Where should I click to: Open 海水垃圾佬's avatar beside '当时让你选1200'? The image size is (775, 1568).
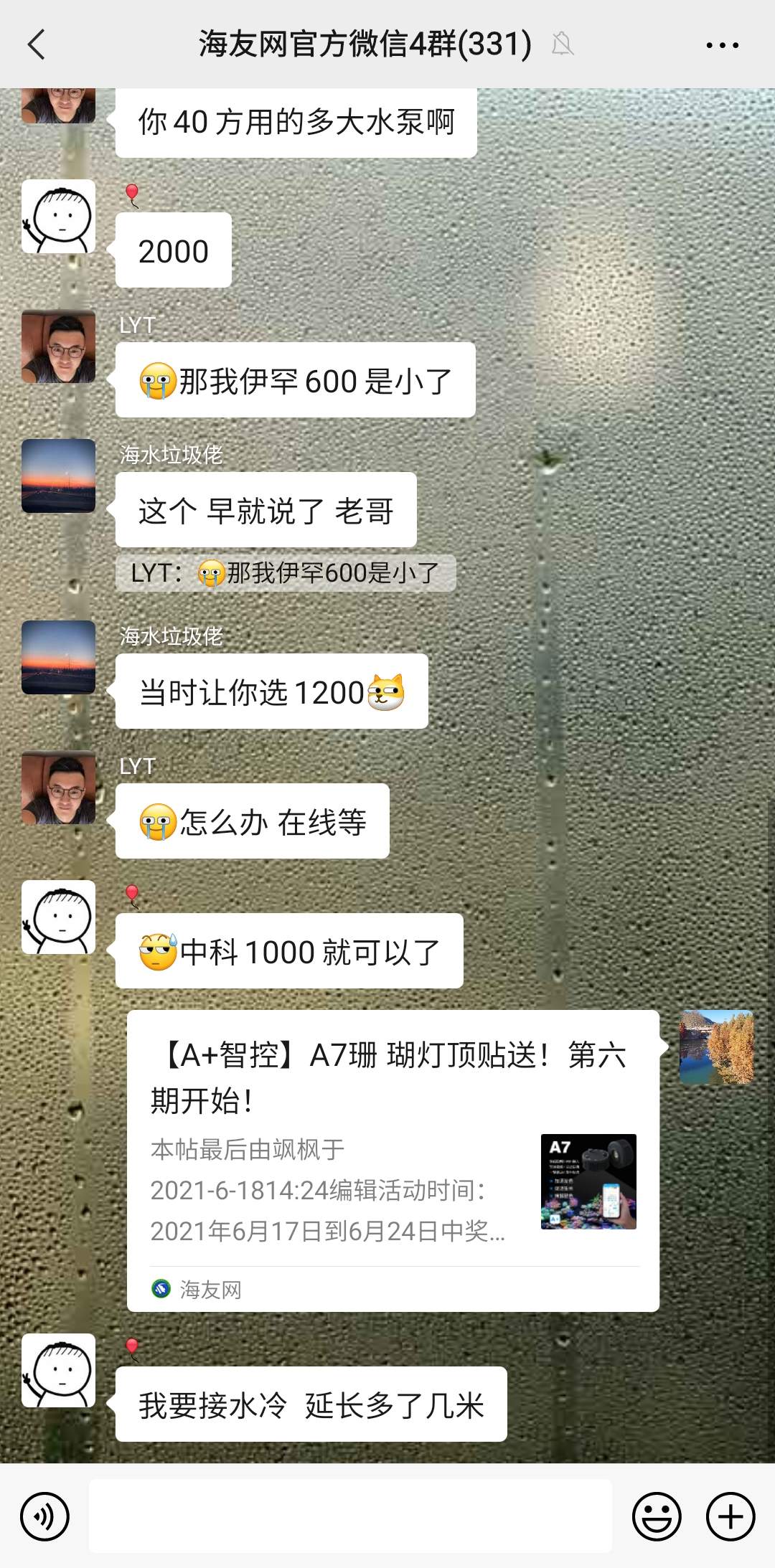coord(58,657)
